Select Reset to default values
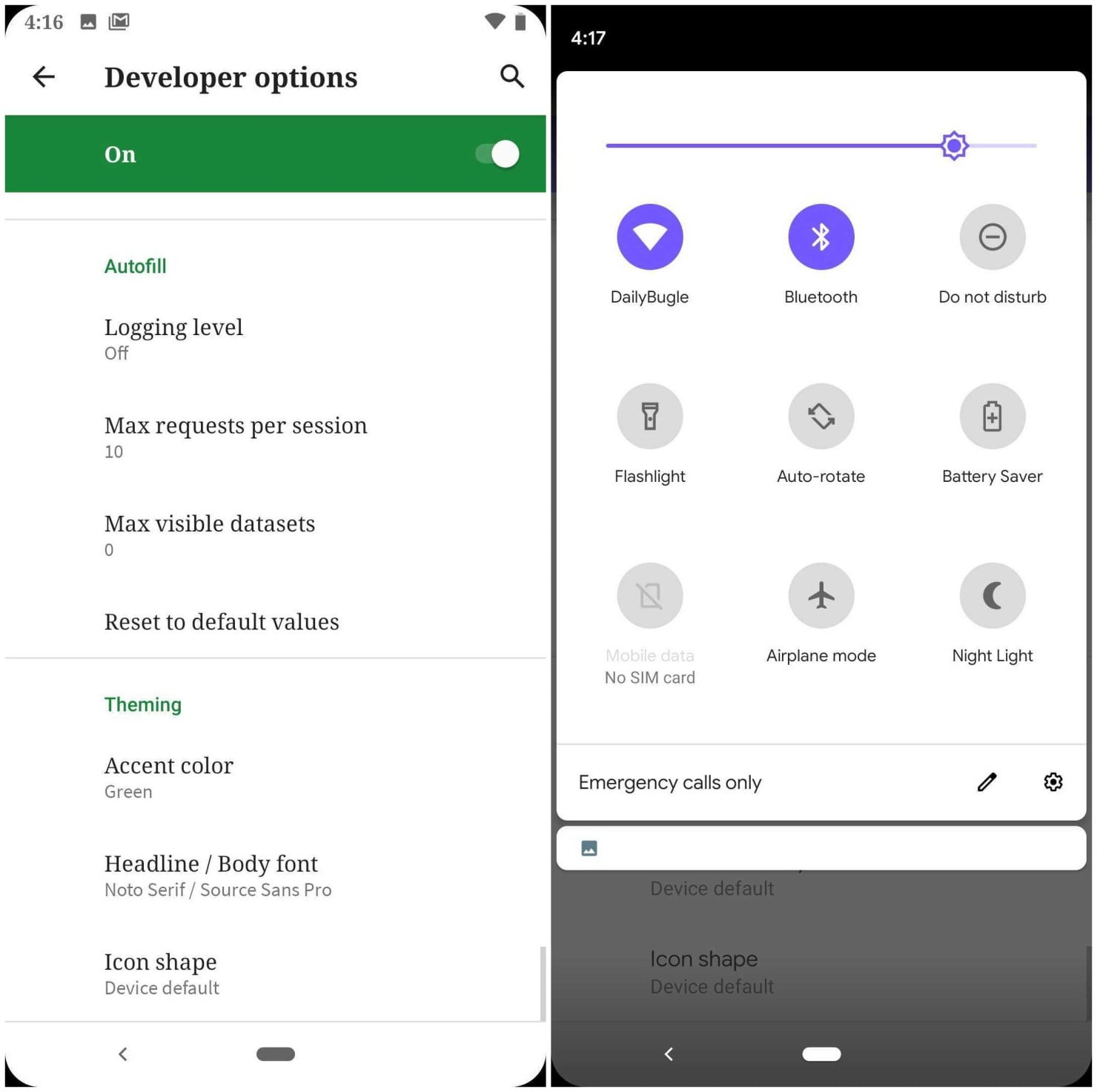The width and height of the screenshot is (1097, 1092). pyautogui.click(x=222, y=622)
